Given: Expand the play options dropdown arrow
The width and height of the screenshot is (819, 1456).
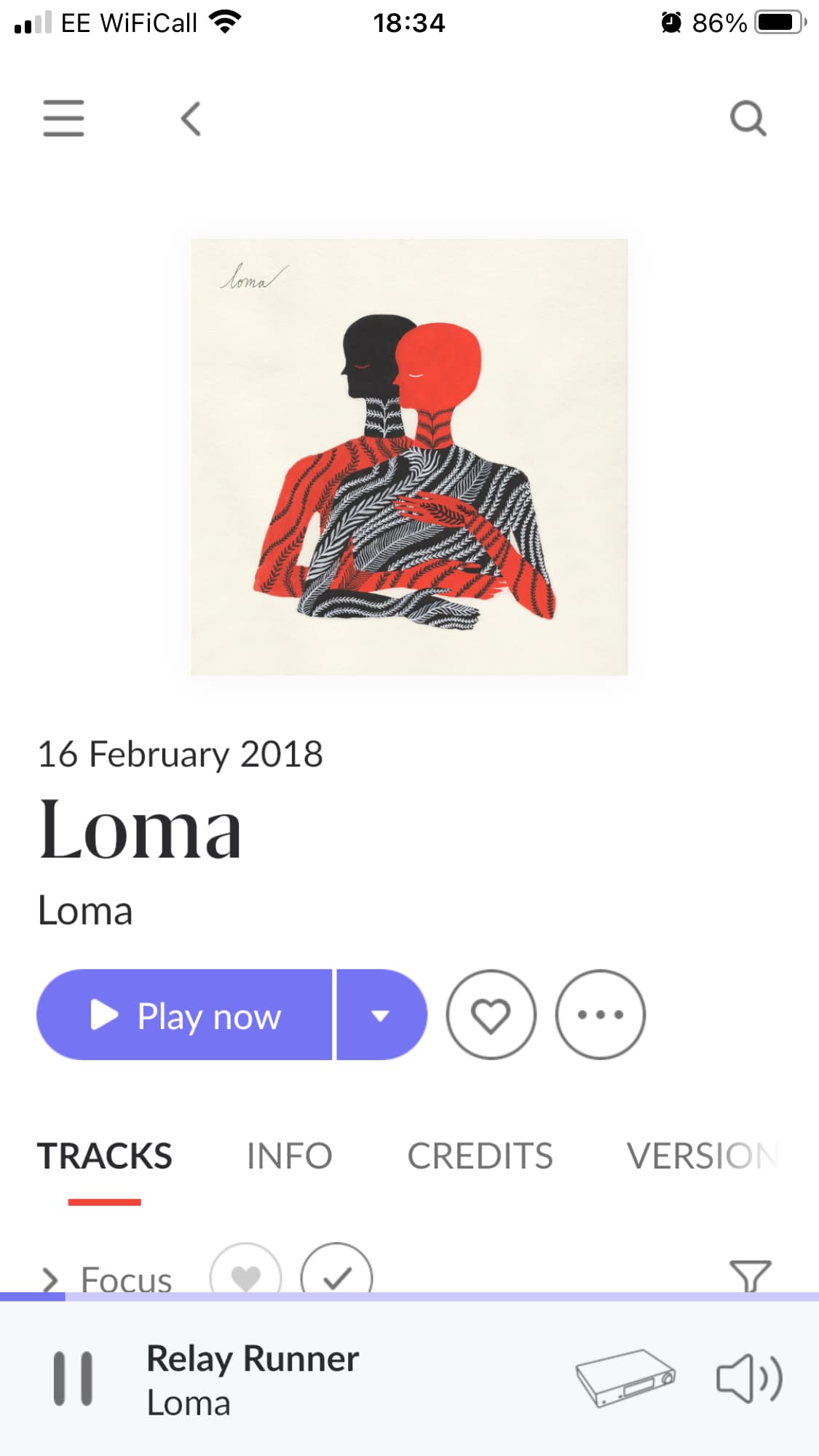Looking at the screenshot, I should pos(381,1015).
